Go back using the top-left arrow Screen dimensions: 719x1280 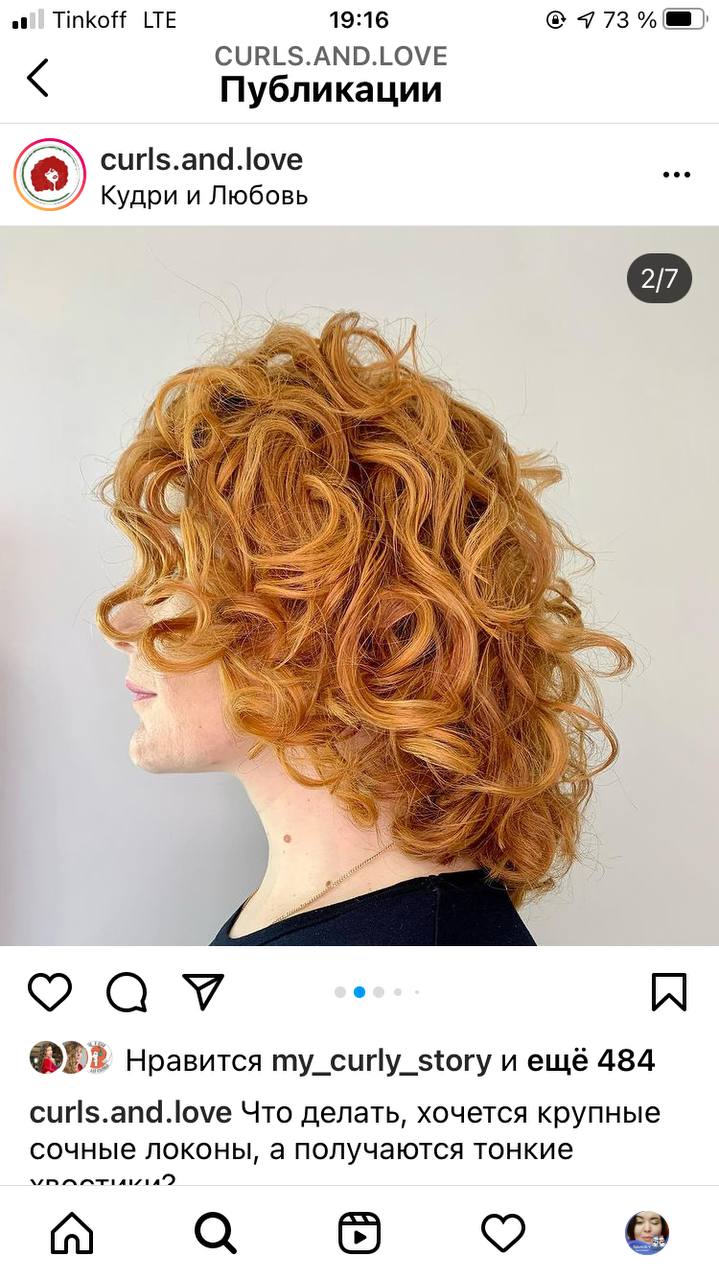pos(38,77)
